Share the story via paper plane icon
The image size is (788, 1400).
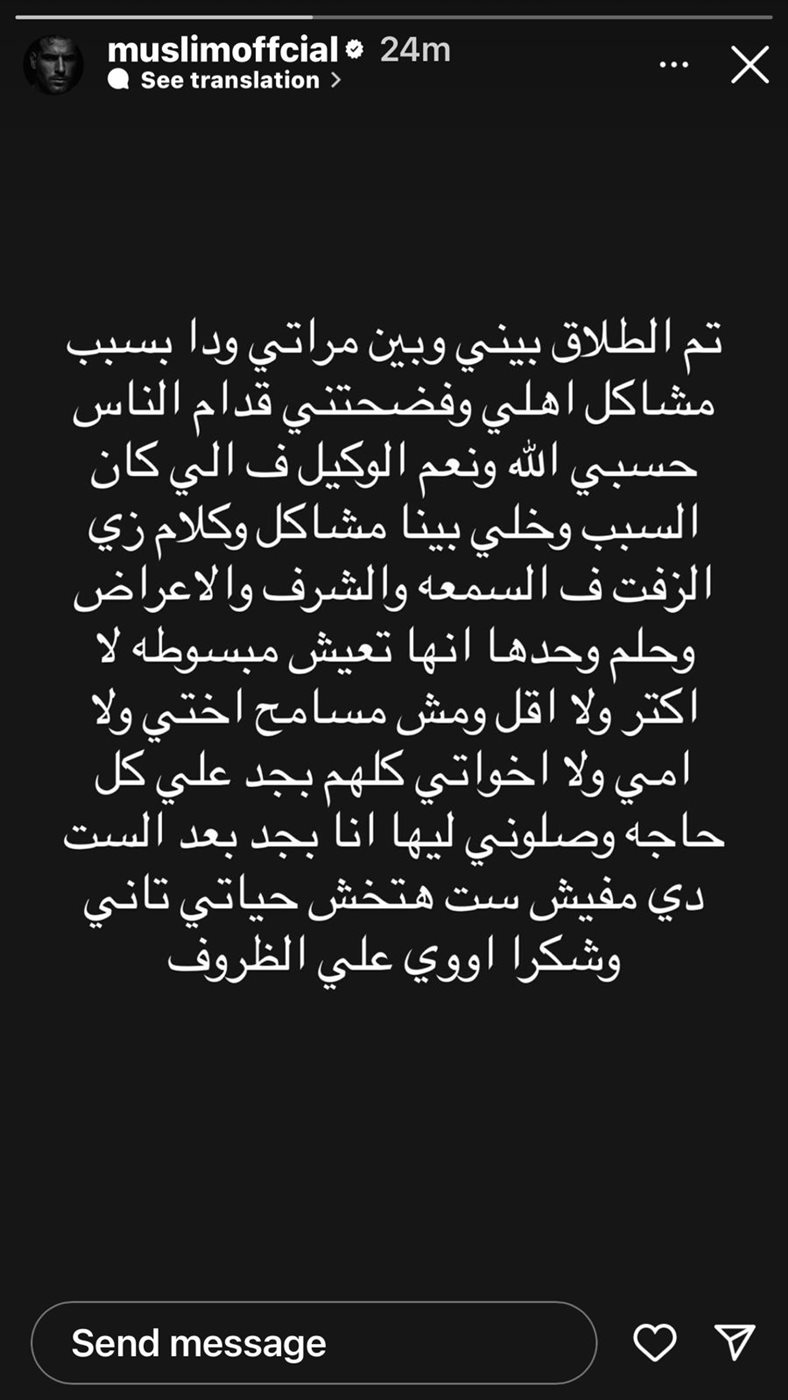[734, 1342]
